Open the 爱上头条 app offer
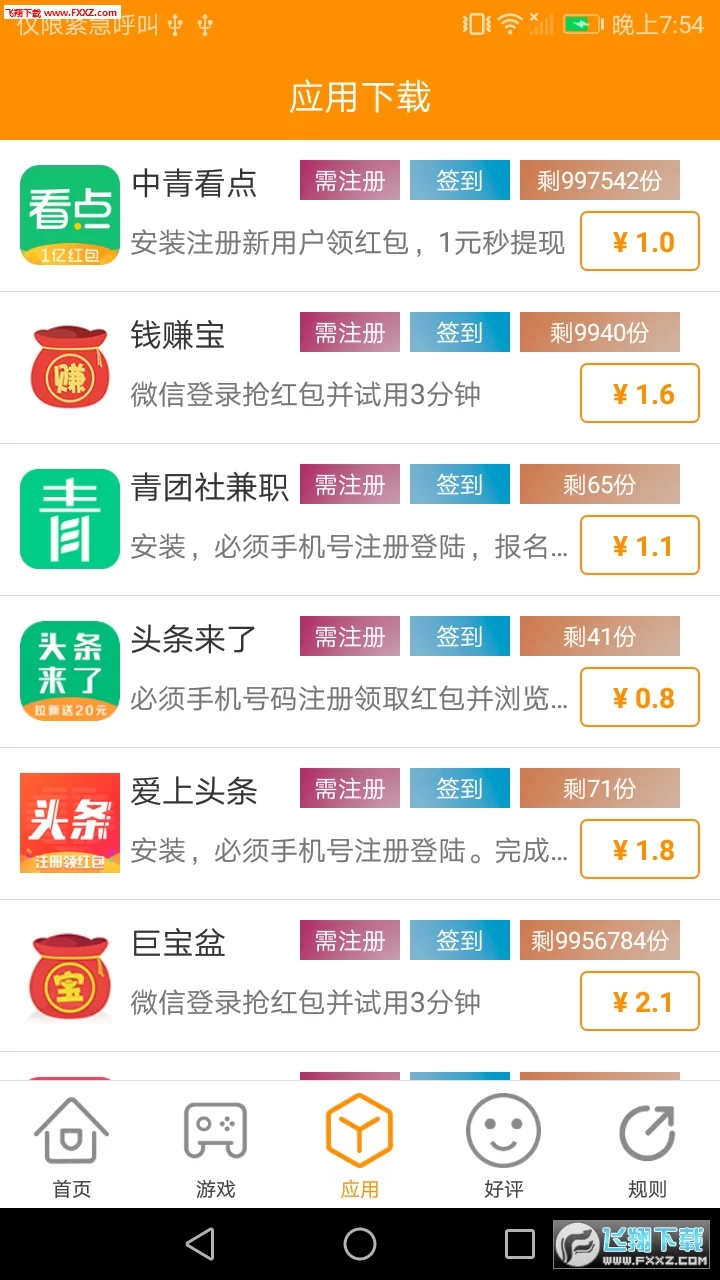The width and height of the screenshot is (720, 1280). (194, 792)
